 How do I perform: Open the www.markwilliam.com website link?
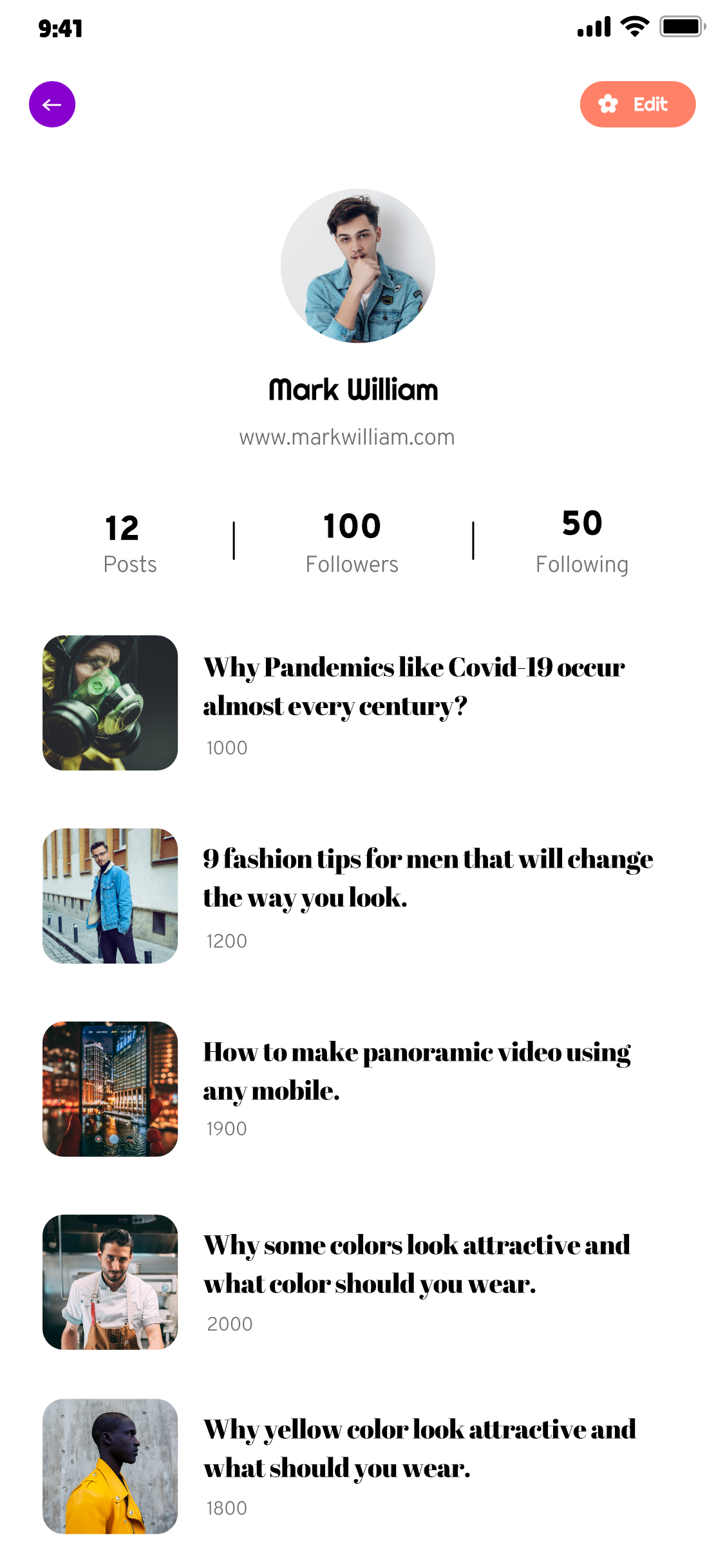tap(347, 437)
